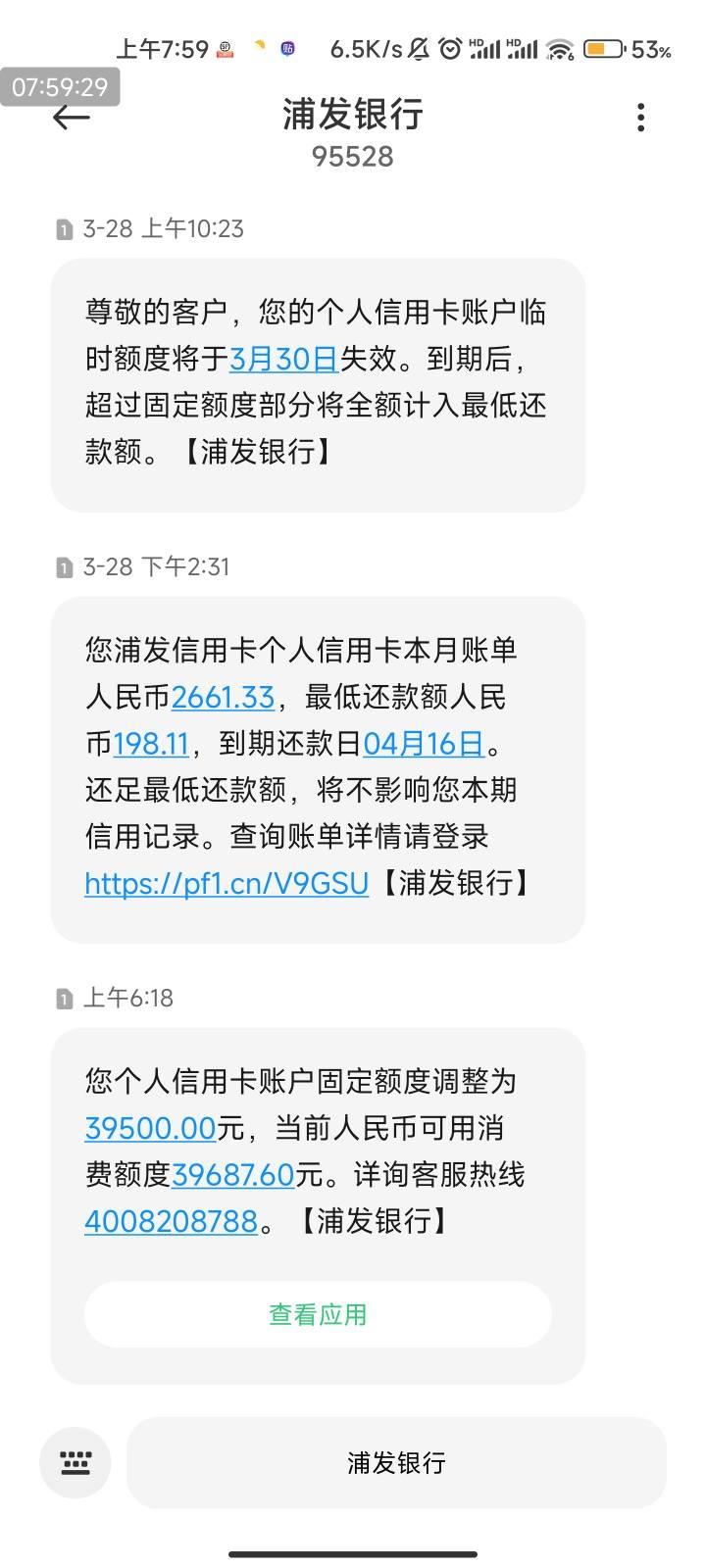
Task: Tap the 39500.00 credit limit link
Action: [150, 1128]
